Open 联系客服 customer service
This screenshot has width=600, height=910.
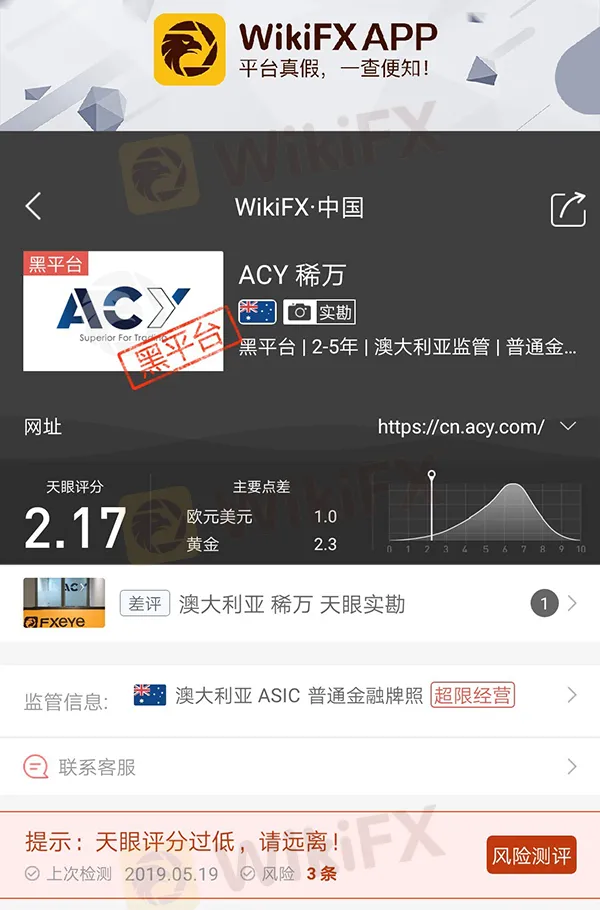pos(97,767)
